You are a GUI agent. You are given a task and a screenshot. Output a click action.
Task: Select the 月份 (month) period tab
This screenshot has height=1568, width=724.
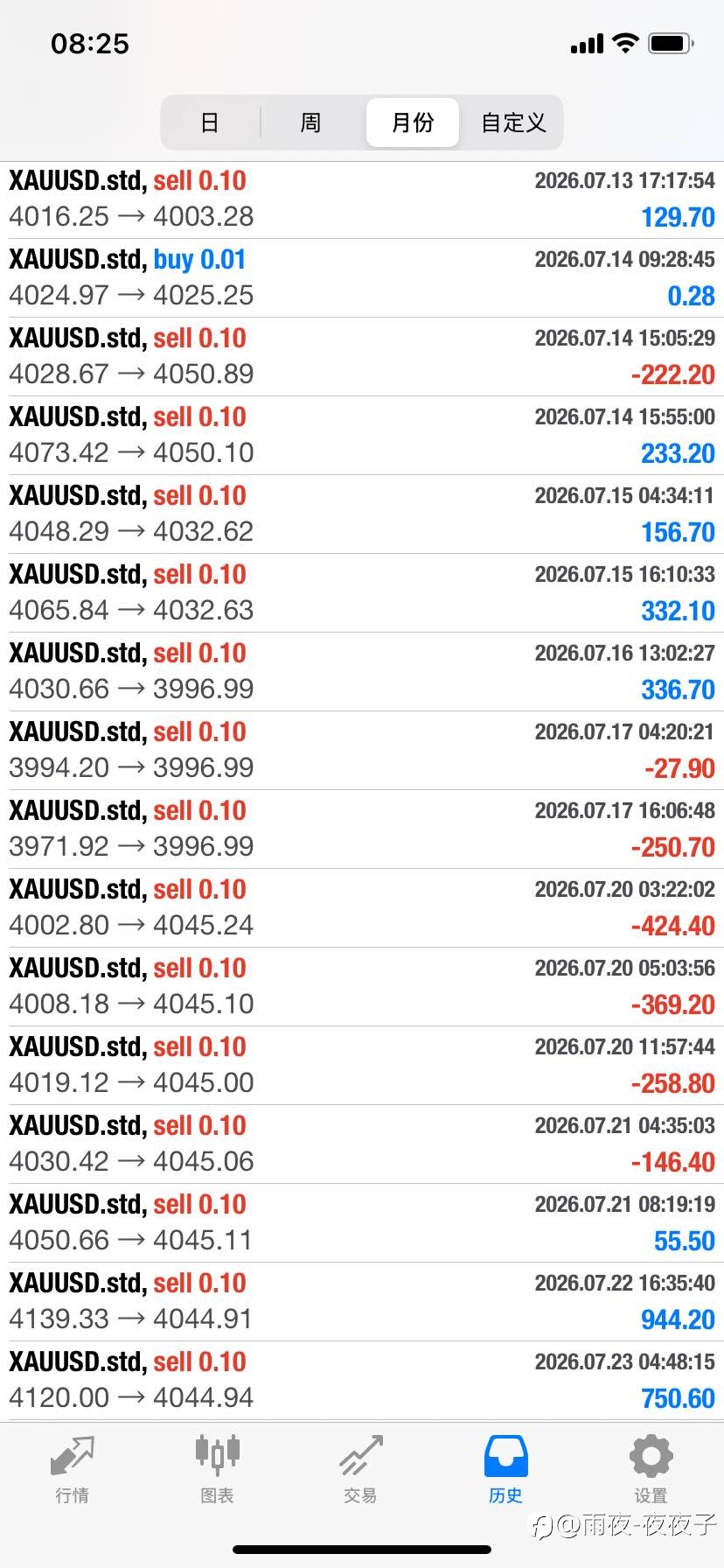pos(413,122)
